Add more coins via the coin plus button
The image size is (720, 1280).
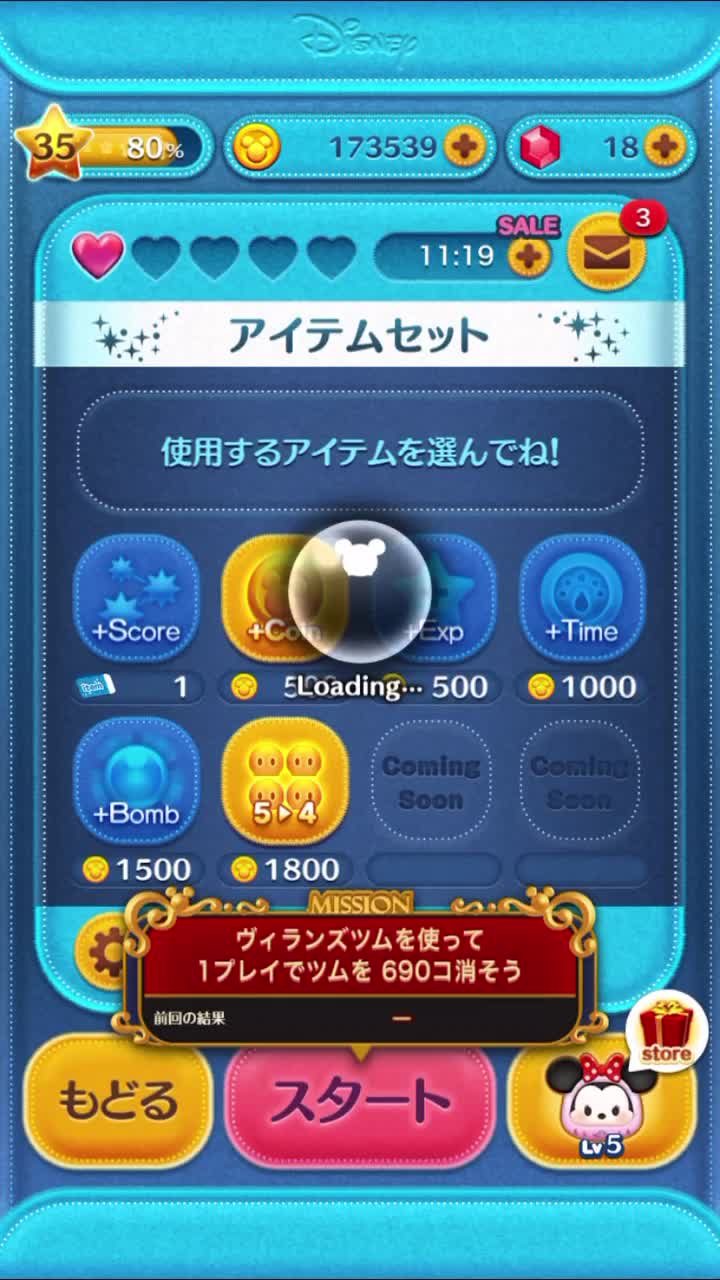[464, 148]
